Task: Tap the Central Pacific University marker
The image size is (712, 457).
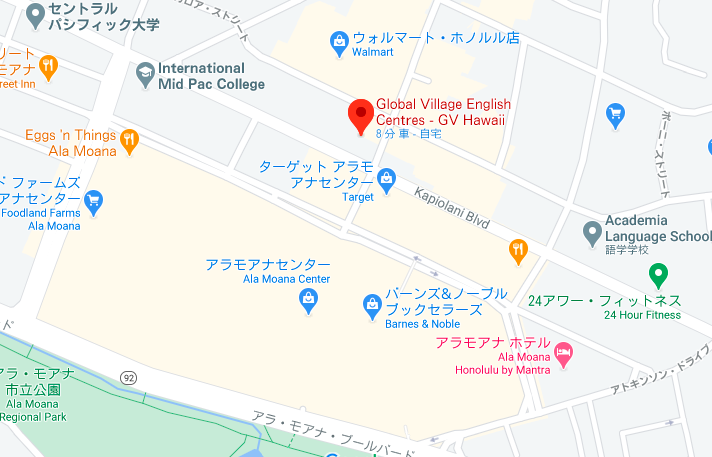Action: point(36,14)
